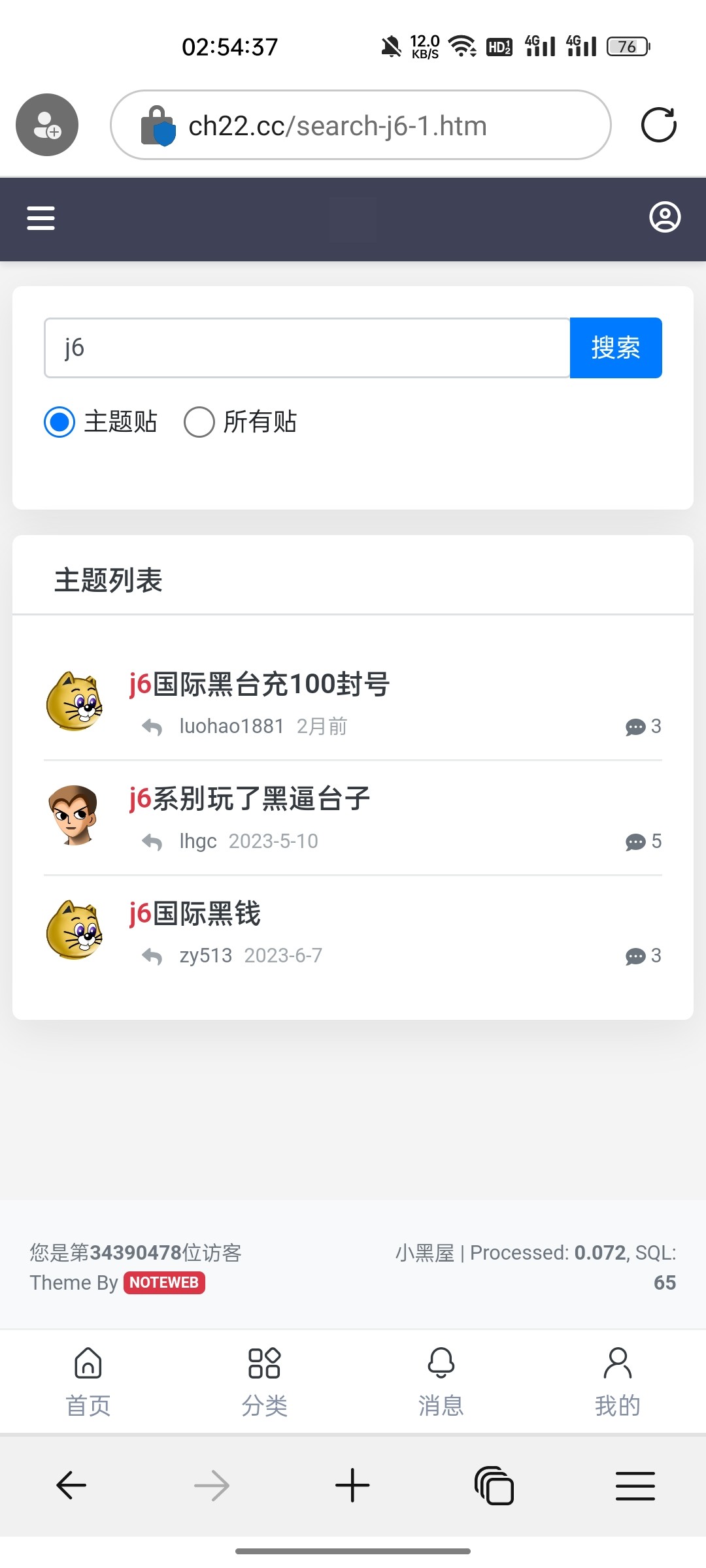Open the hamburger drawer menu
The height and width of the screenshot is (1568, 706).
[x=41, y=218]
